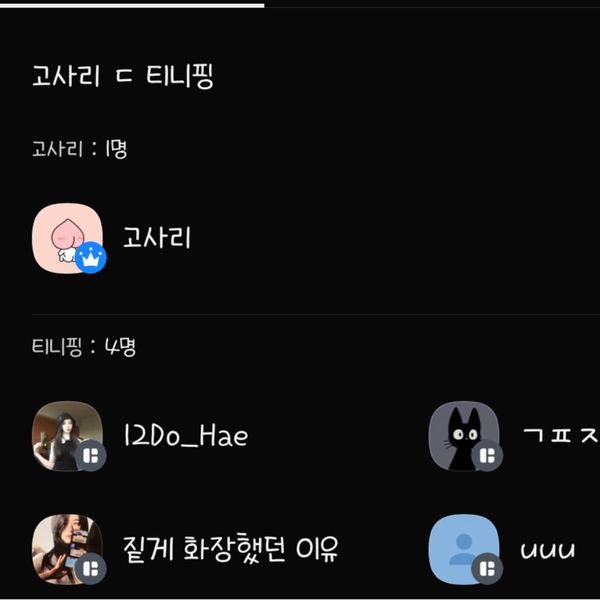Open 12Do_Hae's profile
This screenshot has width=600, height=600.
tap(67, 437)
